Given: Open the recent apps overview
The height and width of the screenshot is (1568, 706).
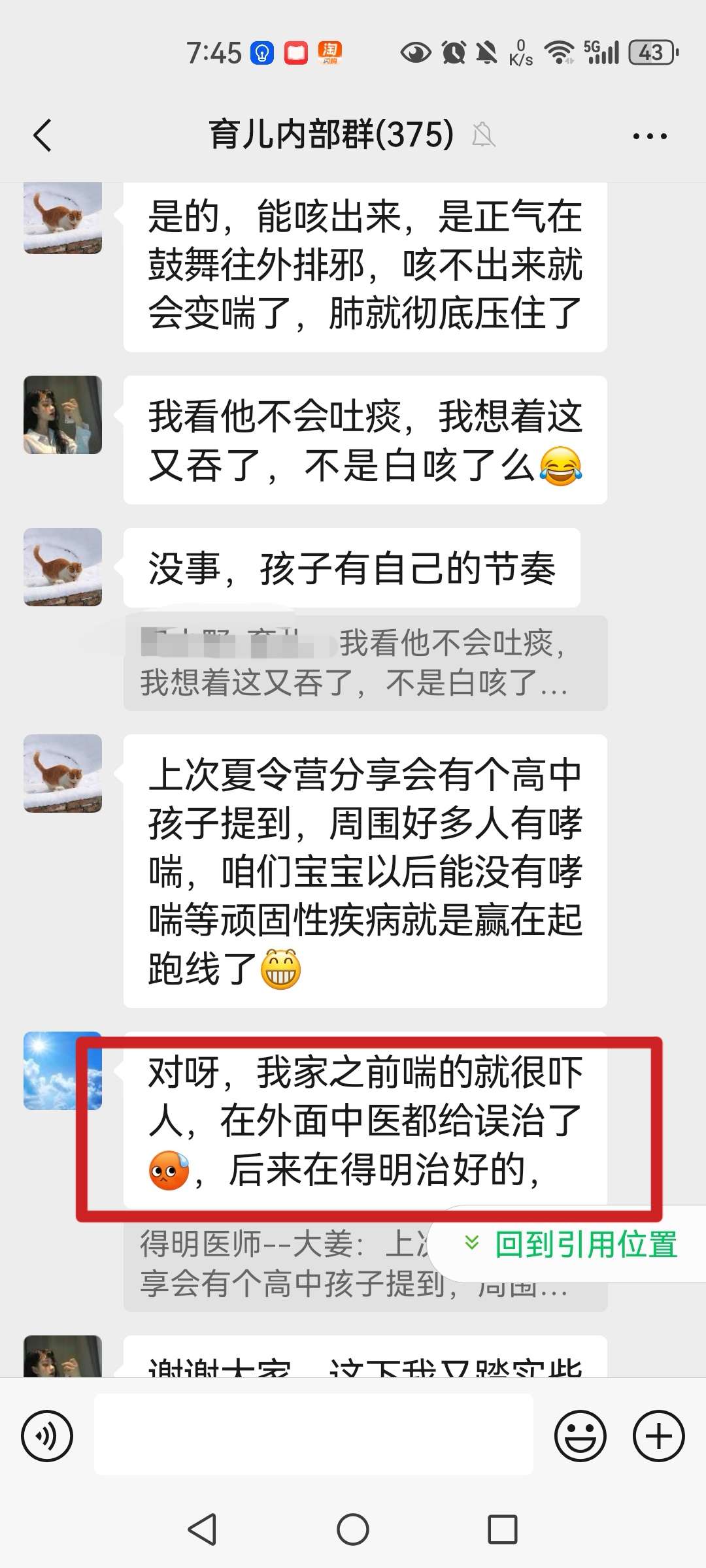Looking at the screenshot, I should (x=503, y=1529).
